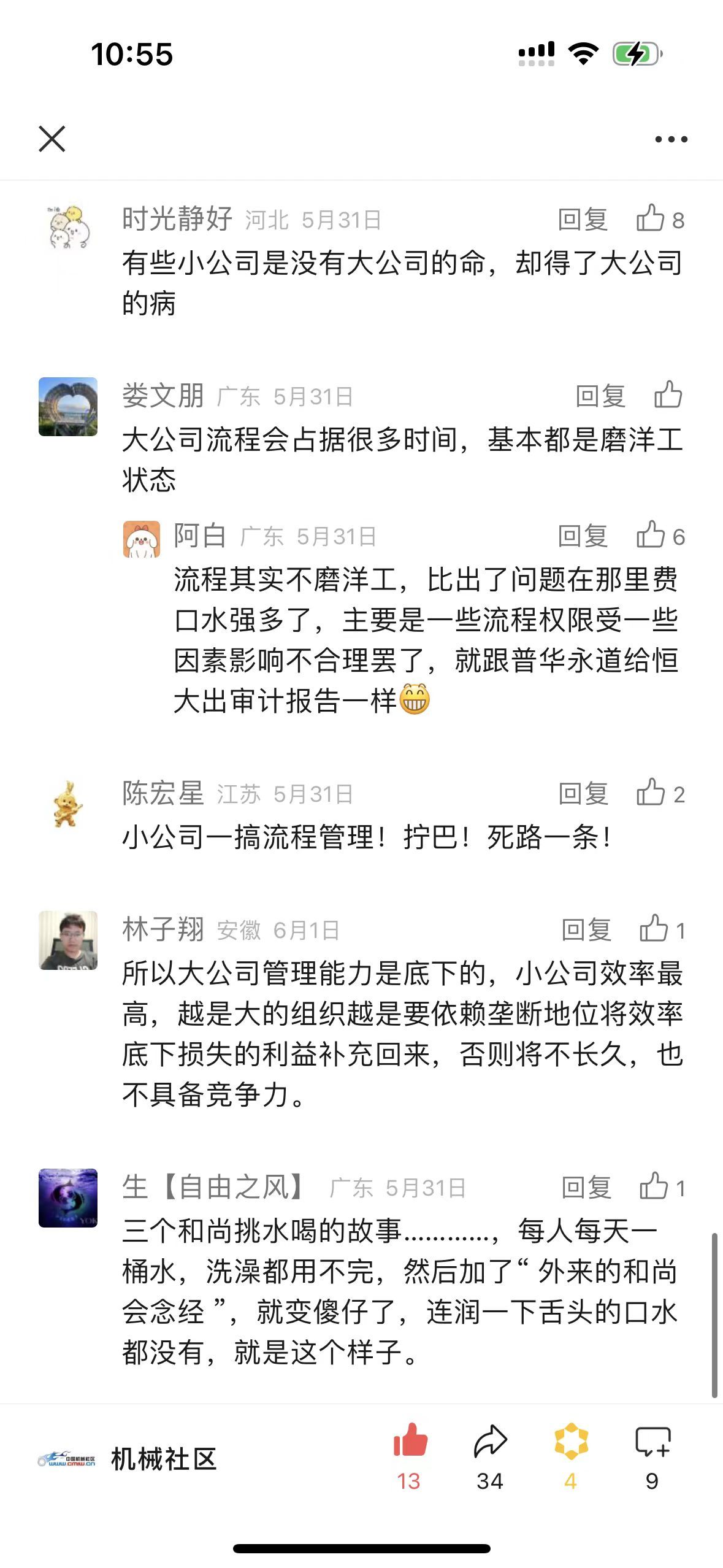Like 娄文朋's comment

coord(668,395)
